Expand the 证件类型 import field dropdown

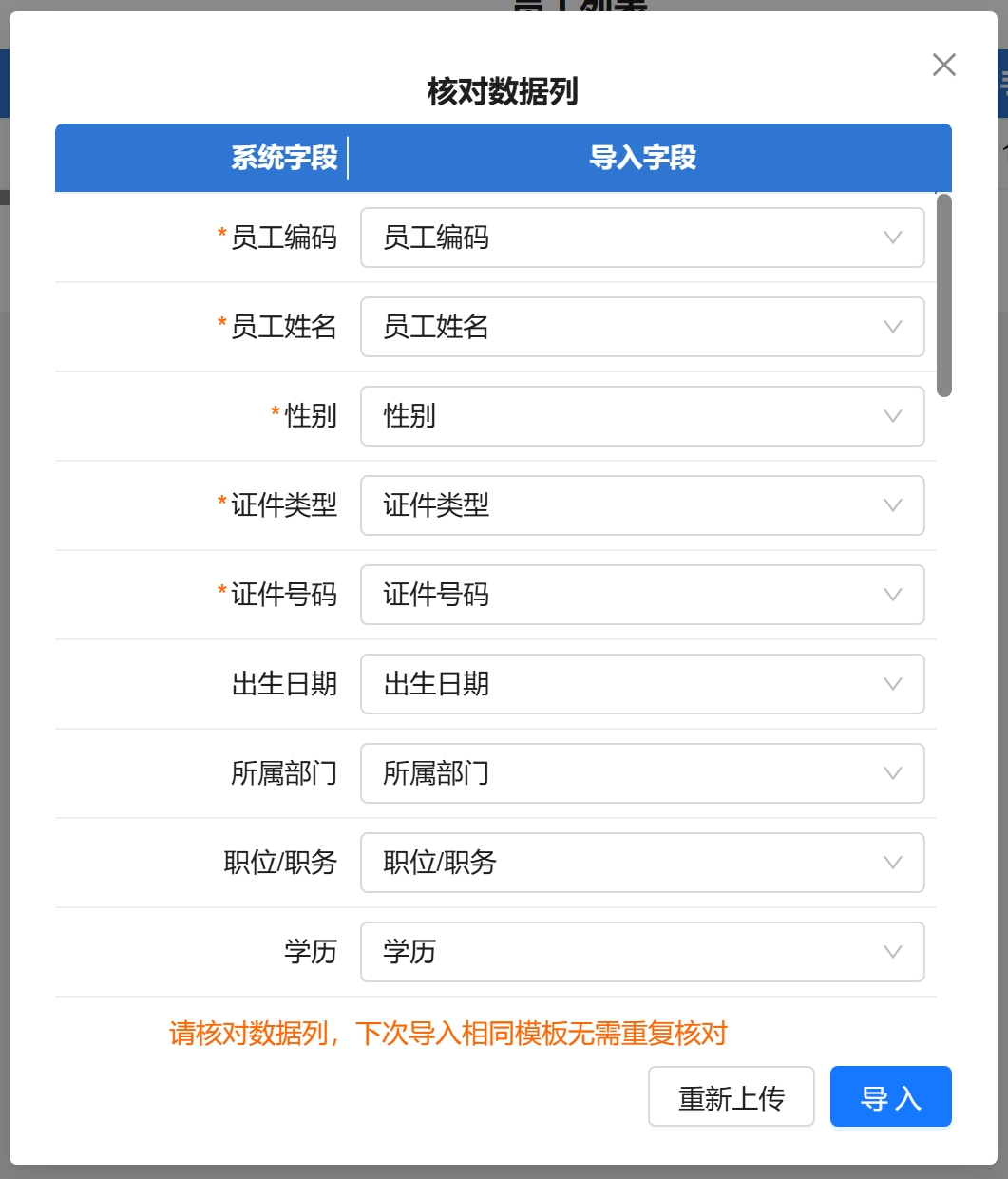coord(642,505)
